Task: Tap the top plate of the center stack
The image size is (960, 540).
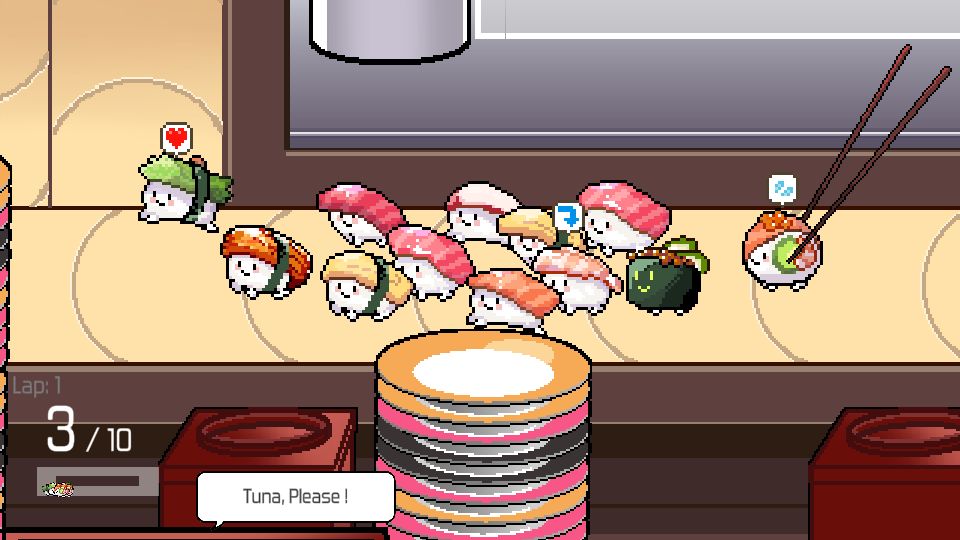Action: pos(483,369)
